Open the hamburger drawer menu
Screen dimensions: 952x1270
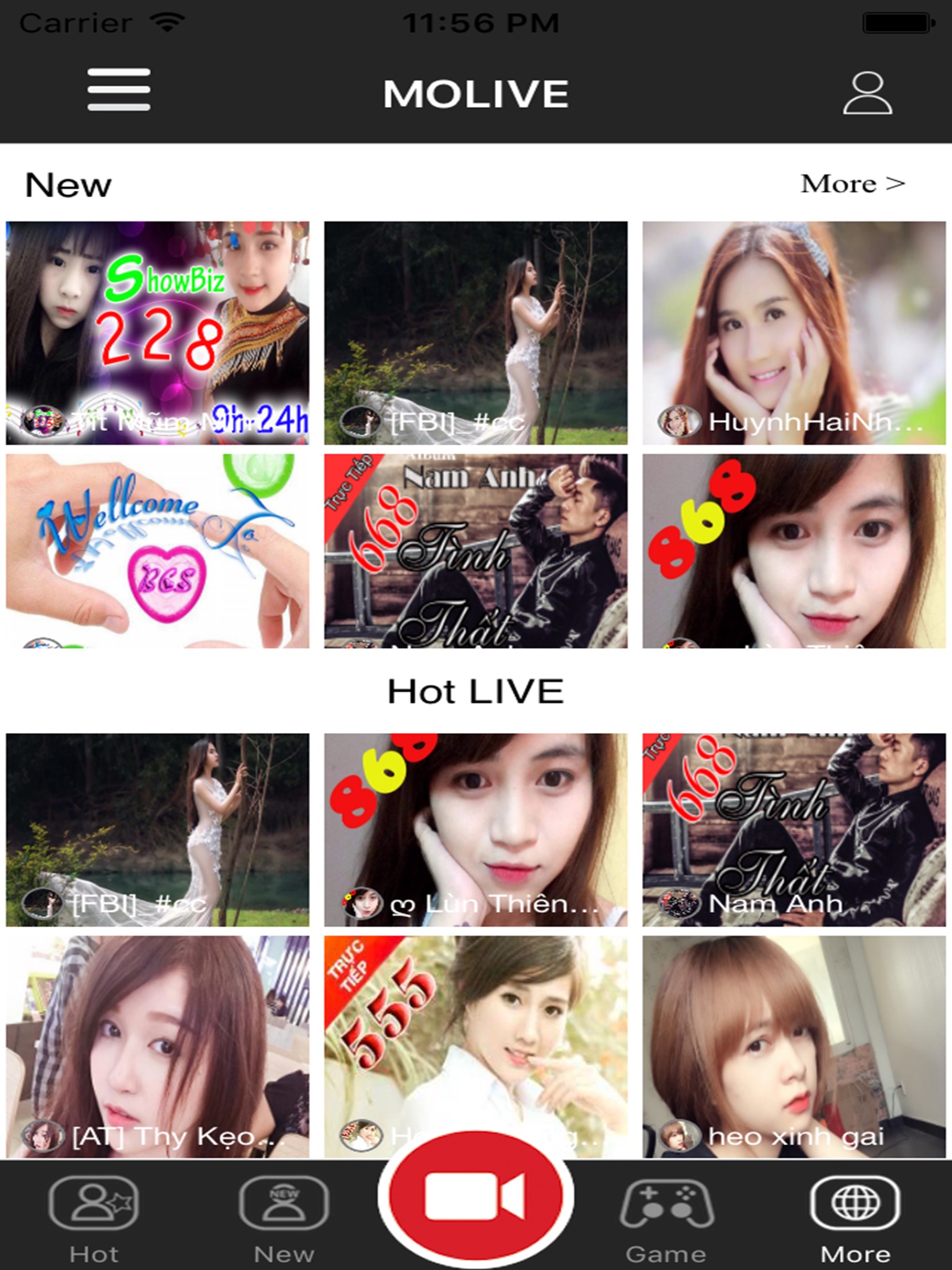pos(118,90)
